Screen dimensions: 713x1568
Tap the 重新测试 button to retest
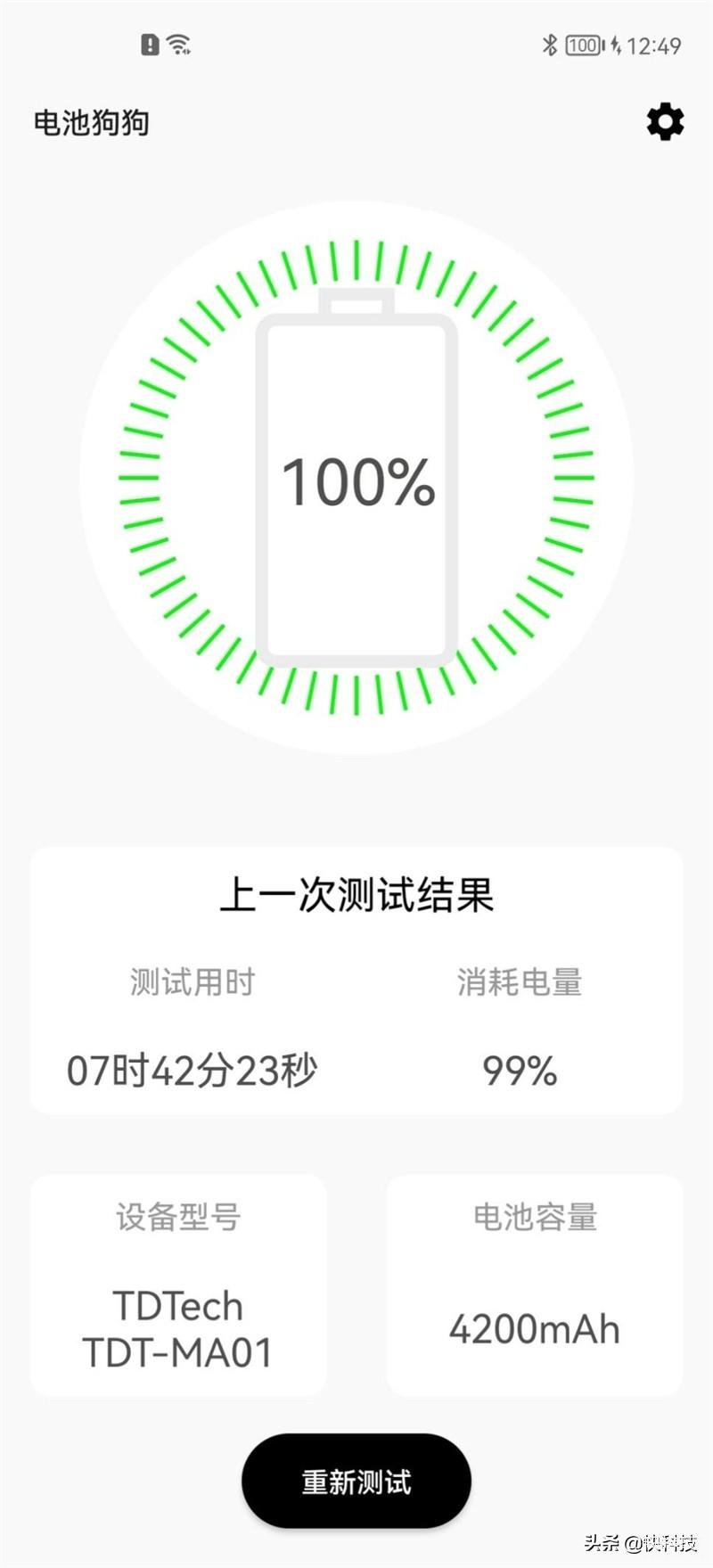coord(356,1482)
